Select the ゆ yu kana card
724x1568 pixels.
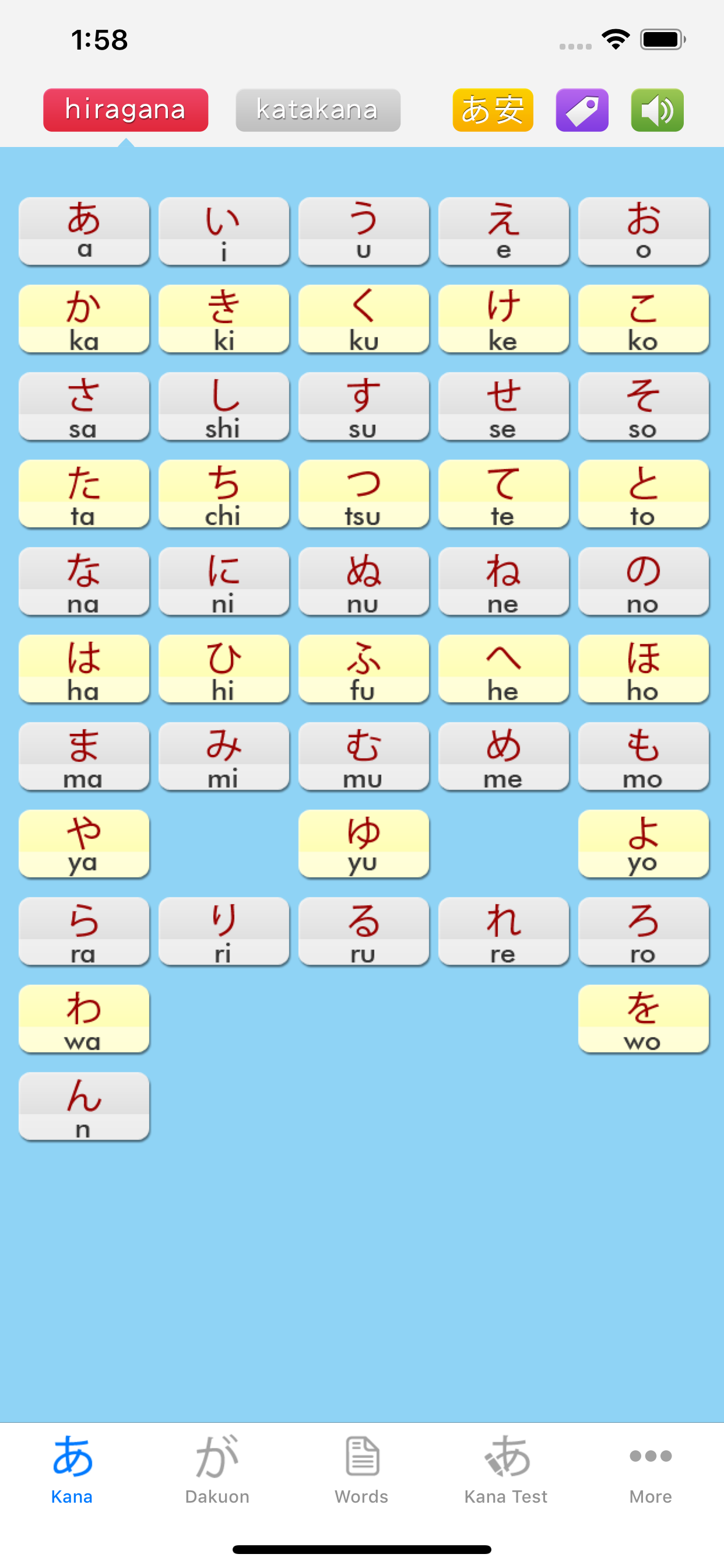364,844
